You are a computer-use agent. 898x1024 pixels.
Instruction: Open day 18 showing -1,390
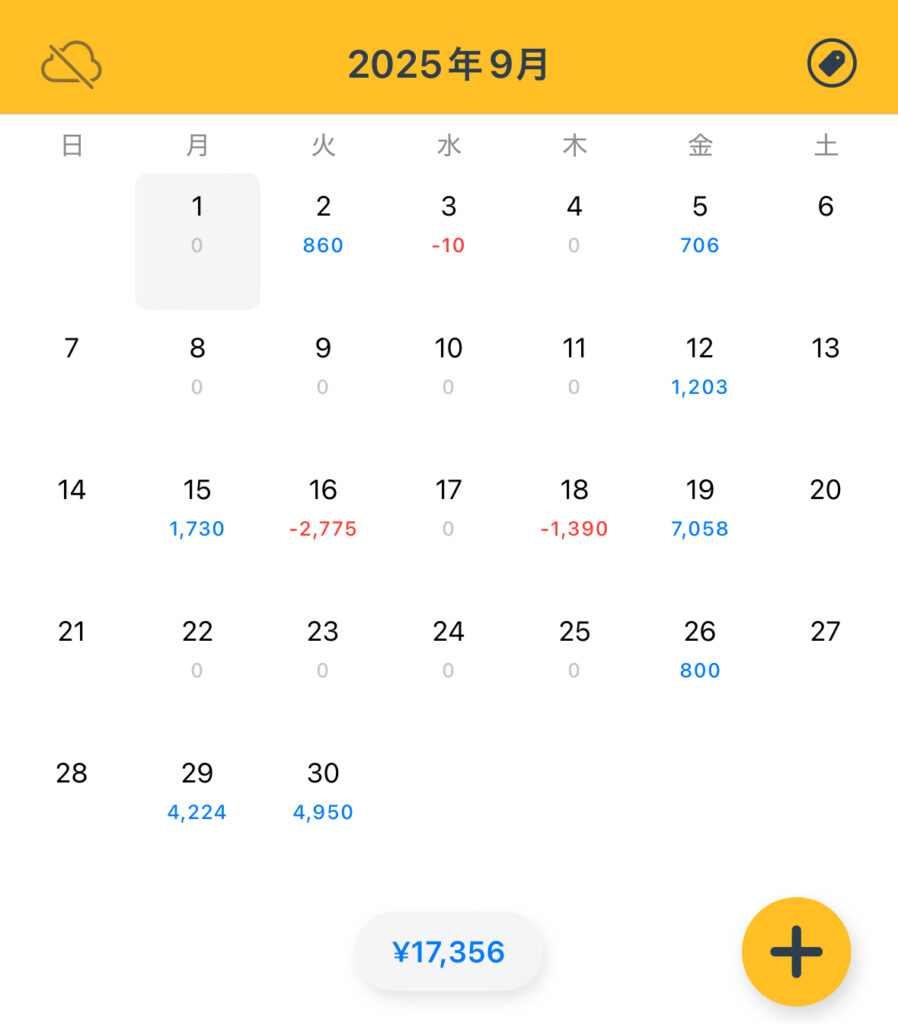click(x=574, y=508)
